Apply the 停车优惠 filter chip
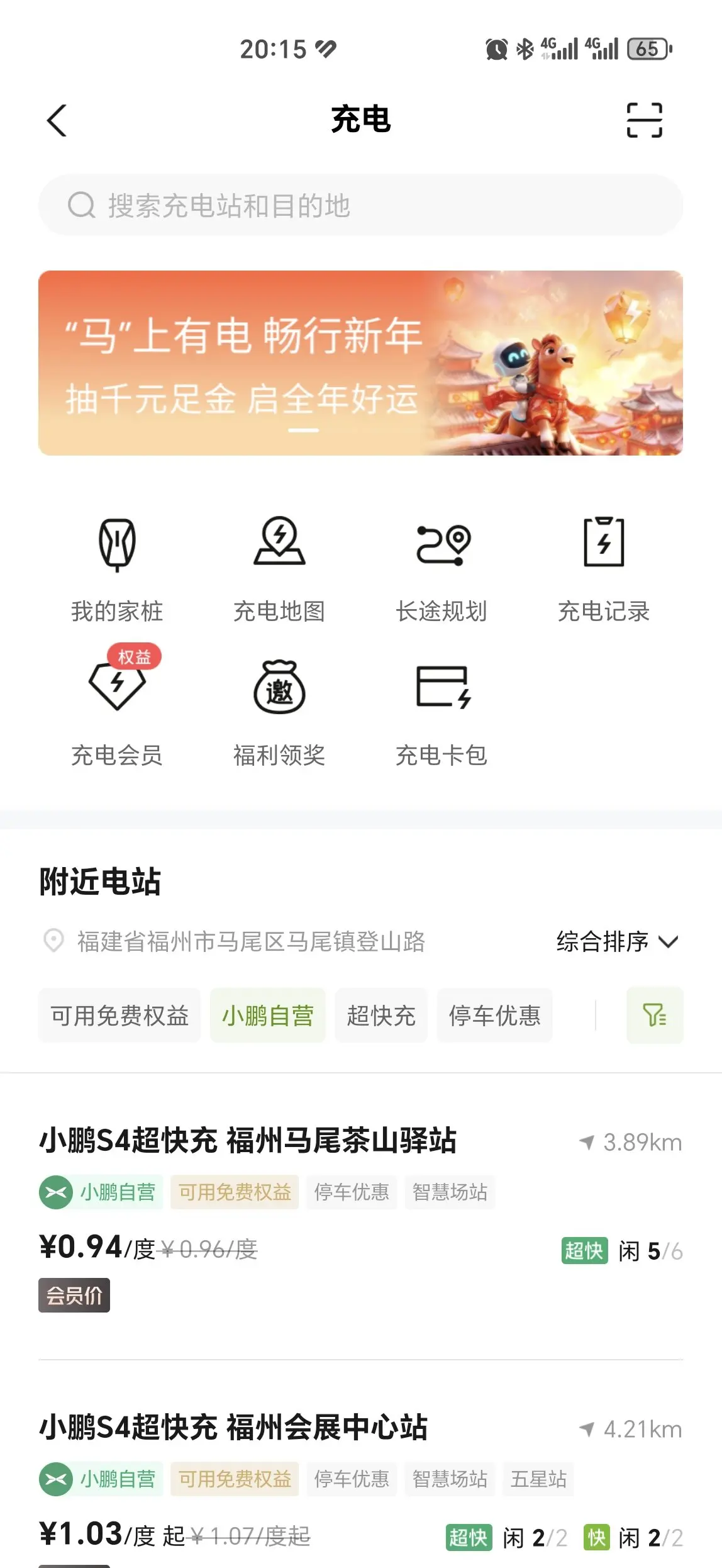This screenshot has width=722, height=1568. [x=494, y=1016]
